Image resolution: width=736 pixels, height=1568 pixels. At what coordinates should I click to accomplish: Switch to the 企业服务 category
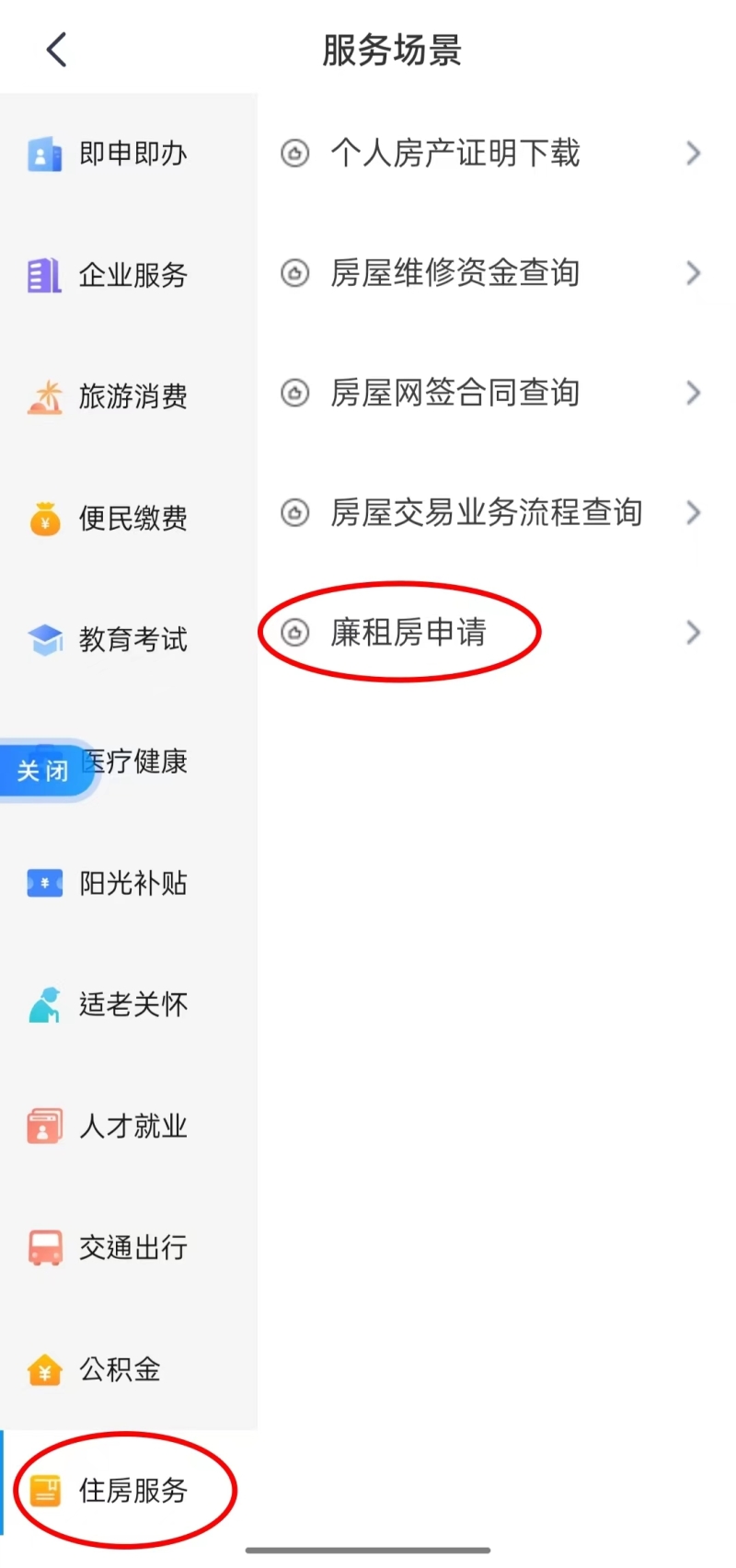tap(129, 275)
